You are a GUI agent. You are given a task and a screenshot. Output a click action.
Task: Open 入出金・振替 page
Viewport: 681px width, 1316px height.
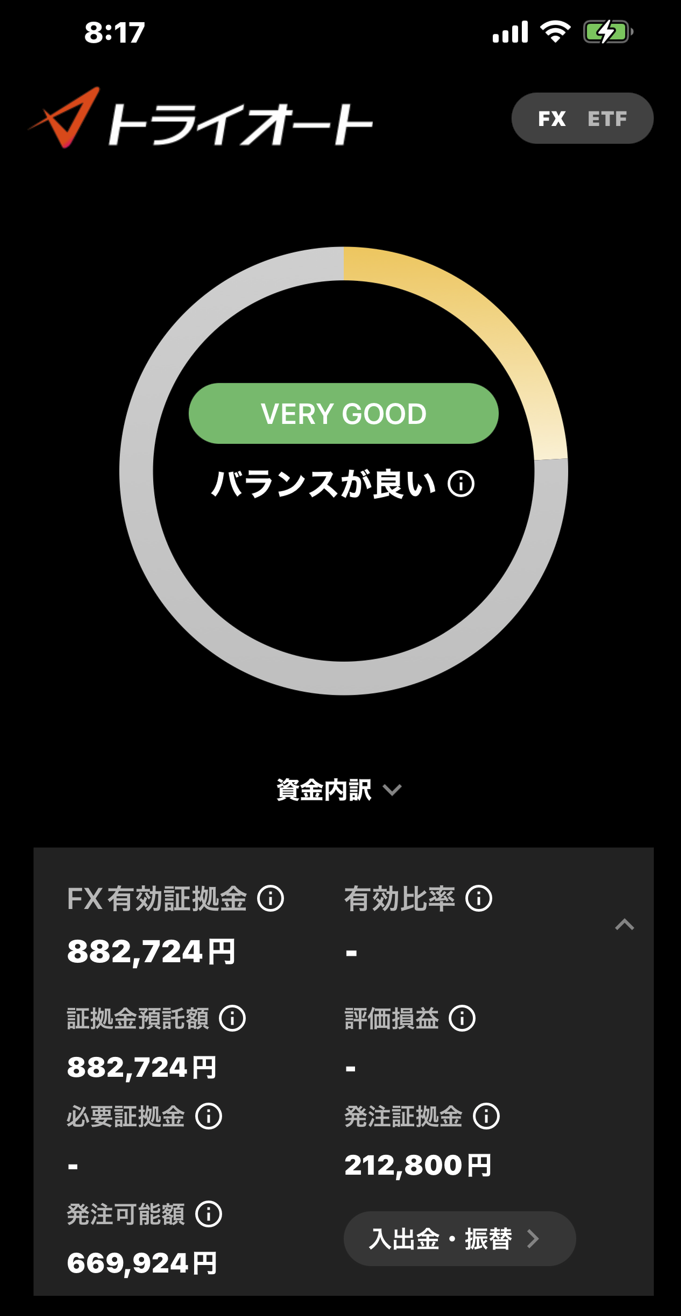459,1239
